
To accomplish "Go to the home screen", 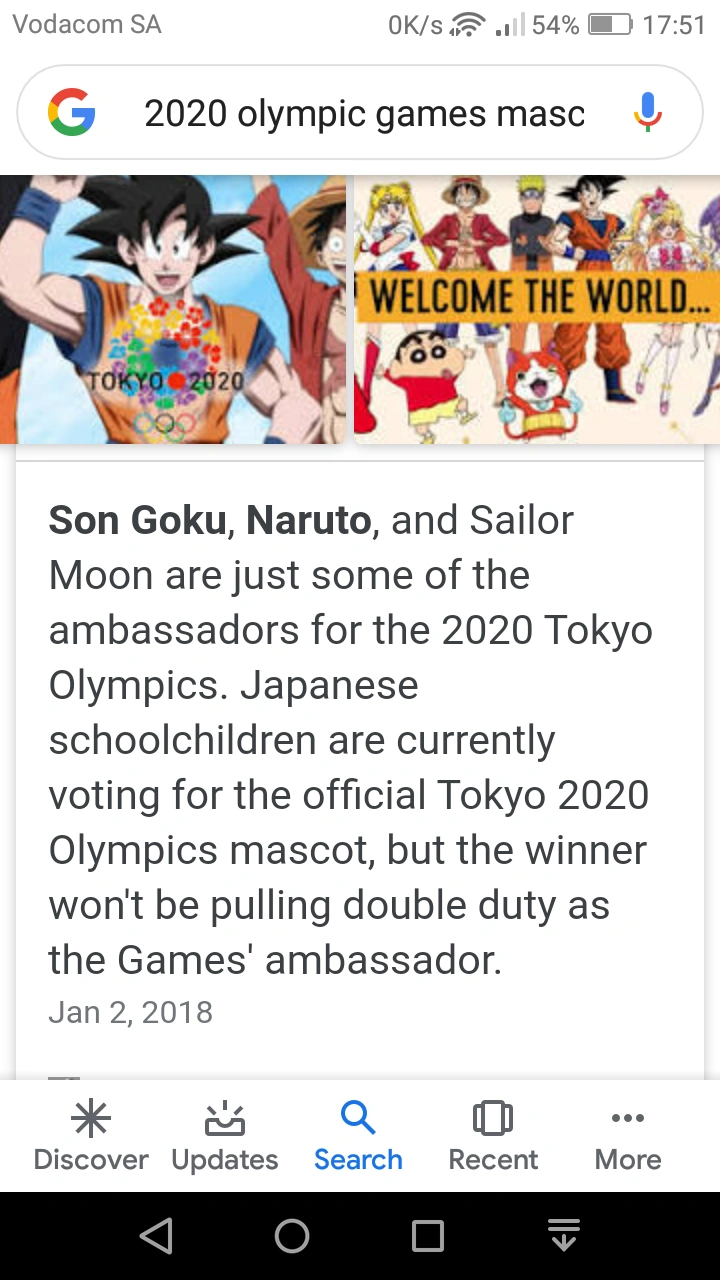I will coord(292,1236).
